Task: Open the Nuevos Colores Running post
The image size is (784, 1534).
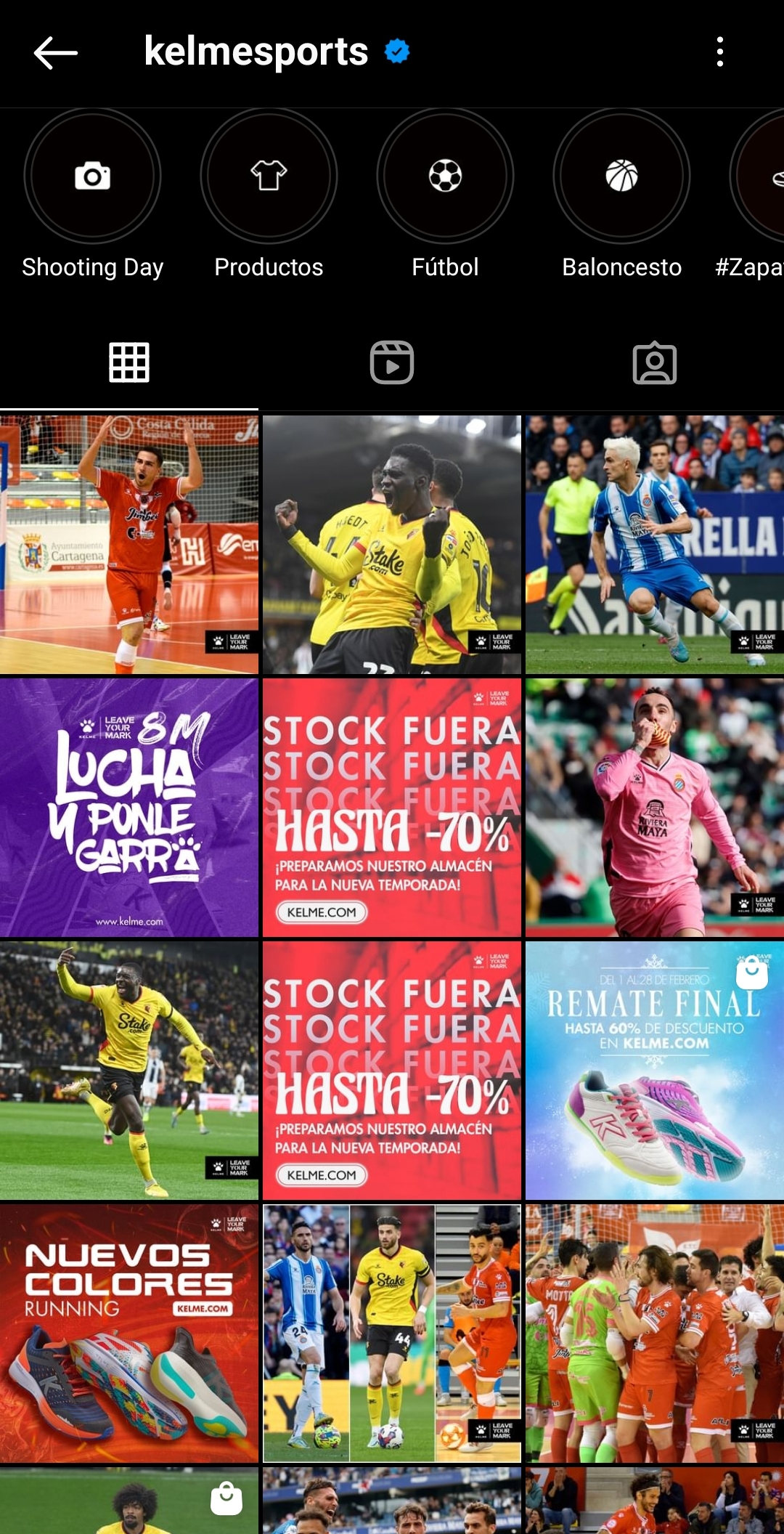Action: point(129,1334)
